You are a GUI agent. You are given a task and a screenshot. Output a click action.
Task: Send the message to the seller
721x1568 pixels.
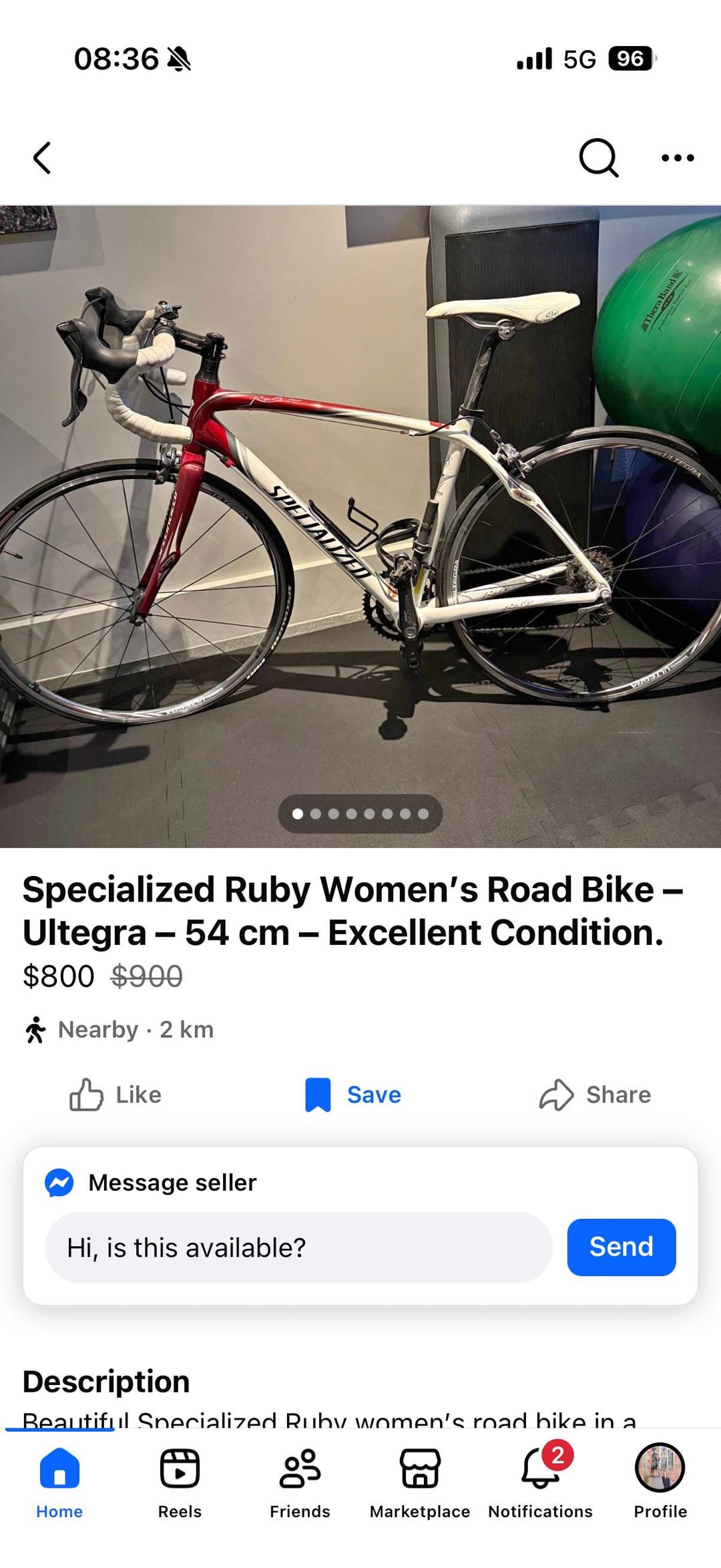pos(621,1247)
